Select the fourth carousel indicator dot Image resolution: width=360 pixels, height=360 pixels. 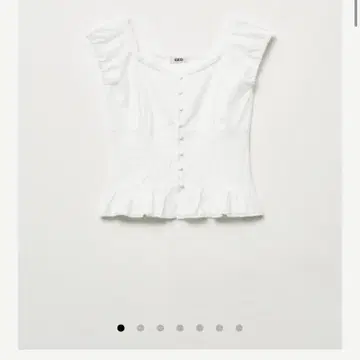click(x=180, y=328)
